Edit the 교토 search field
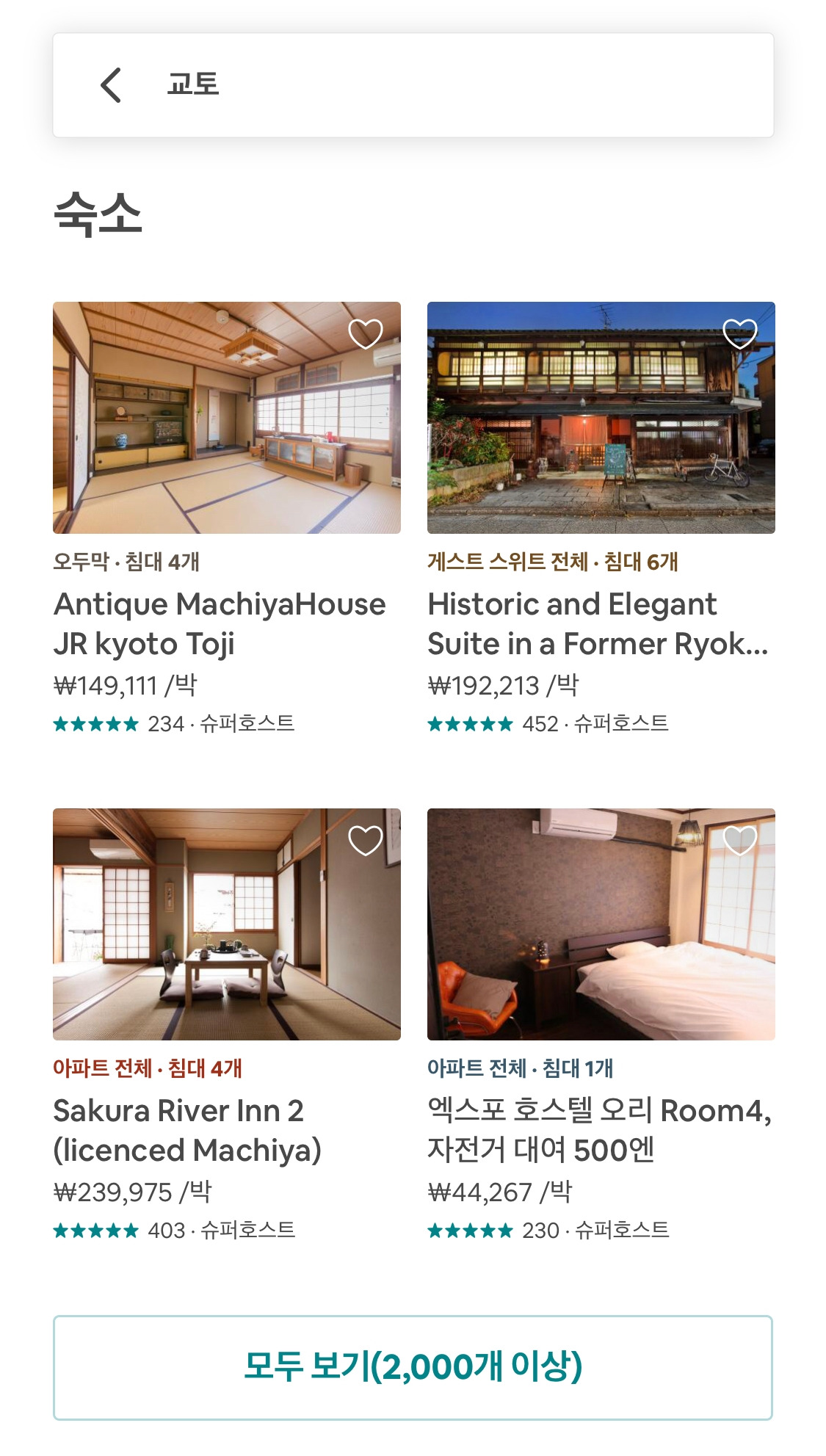826x1456 pixels. click(441, 85)
